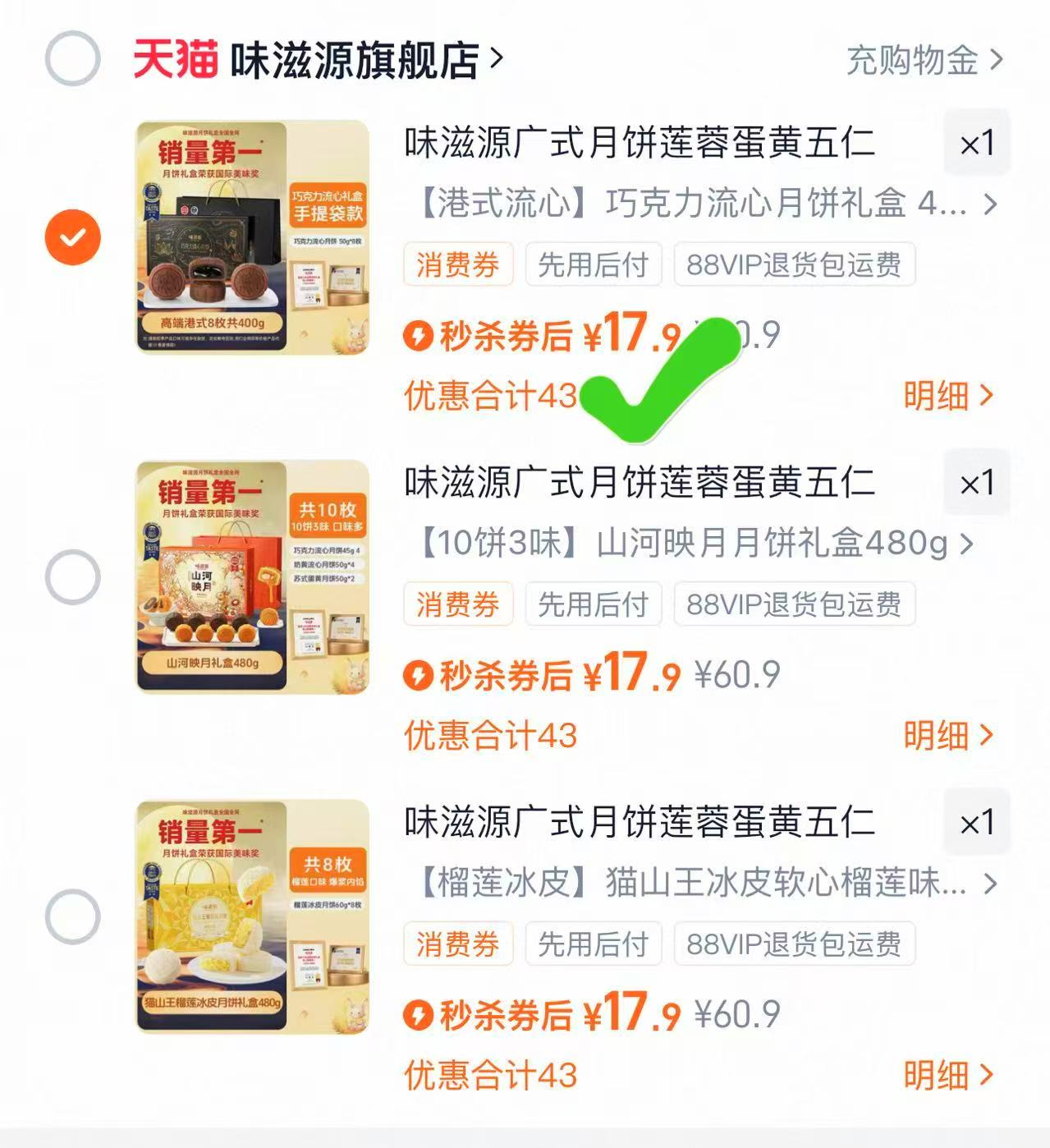
Task: Click the ×1 quantity badge on the 山河映月 gift box
Action: pyautogui.click(x=979, y=483)
